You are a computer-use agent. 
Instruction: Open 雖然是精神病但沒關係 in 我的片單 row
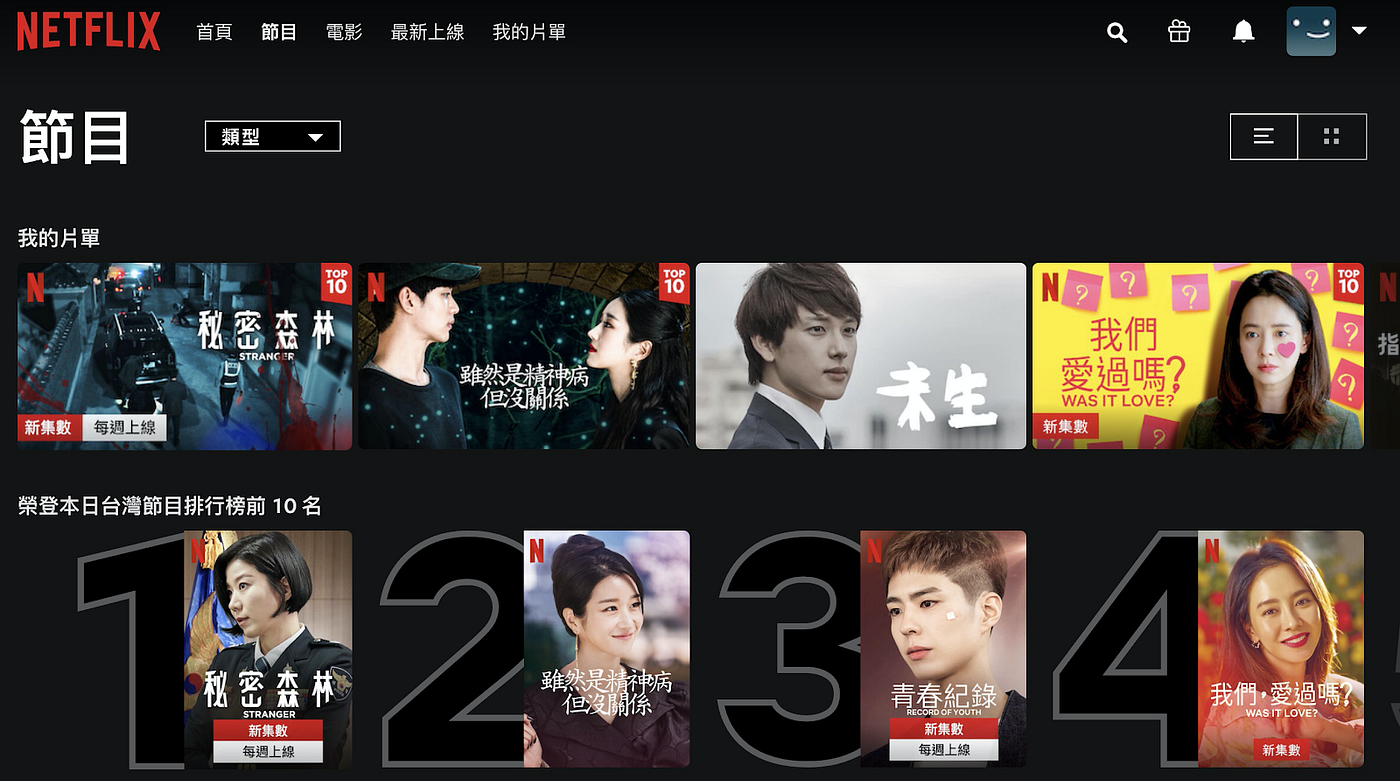(524, 356)
